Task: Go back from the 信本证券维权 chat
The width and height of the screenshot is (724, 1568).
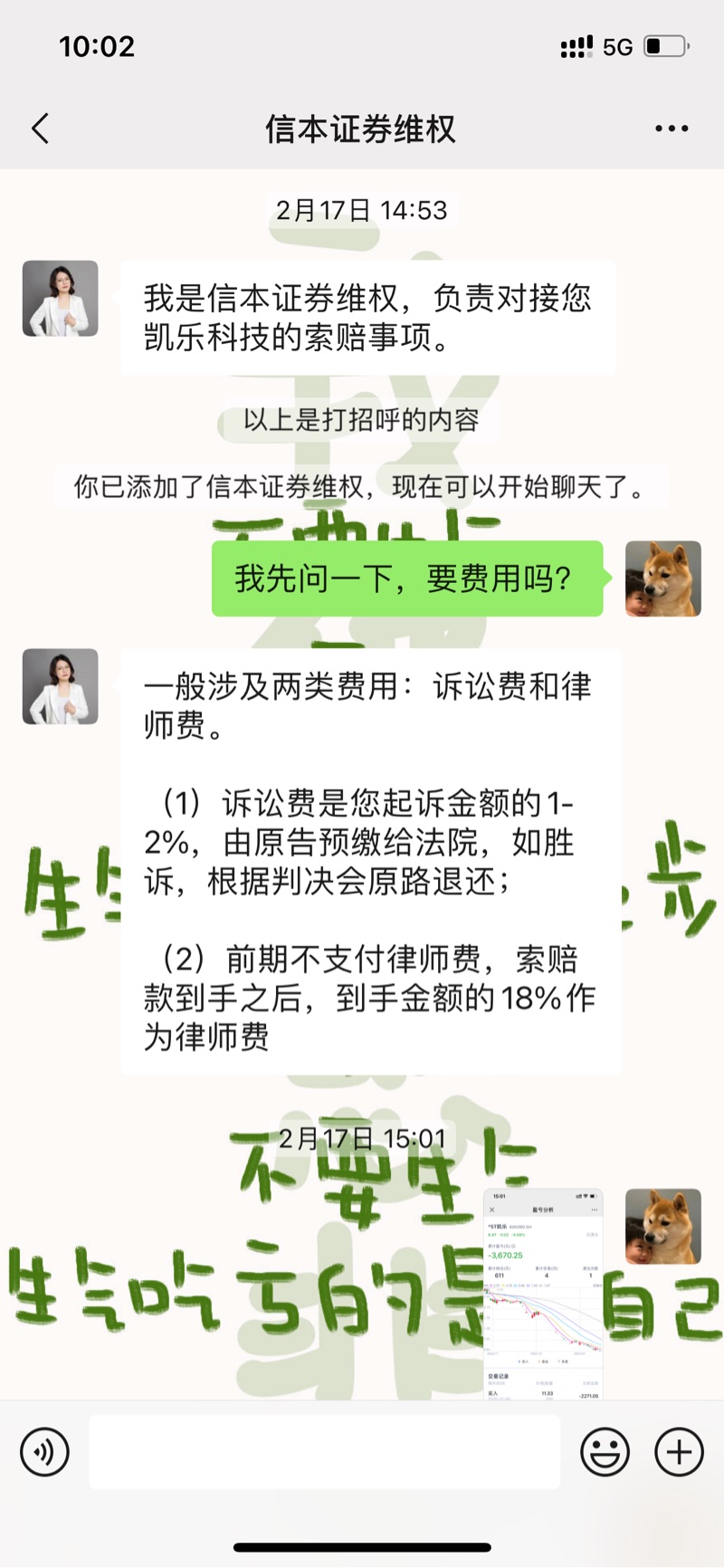Action: pos(40,129)
